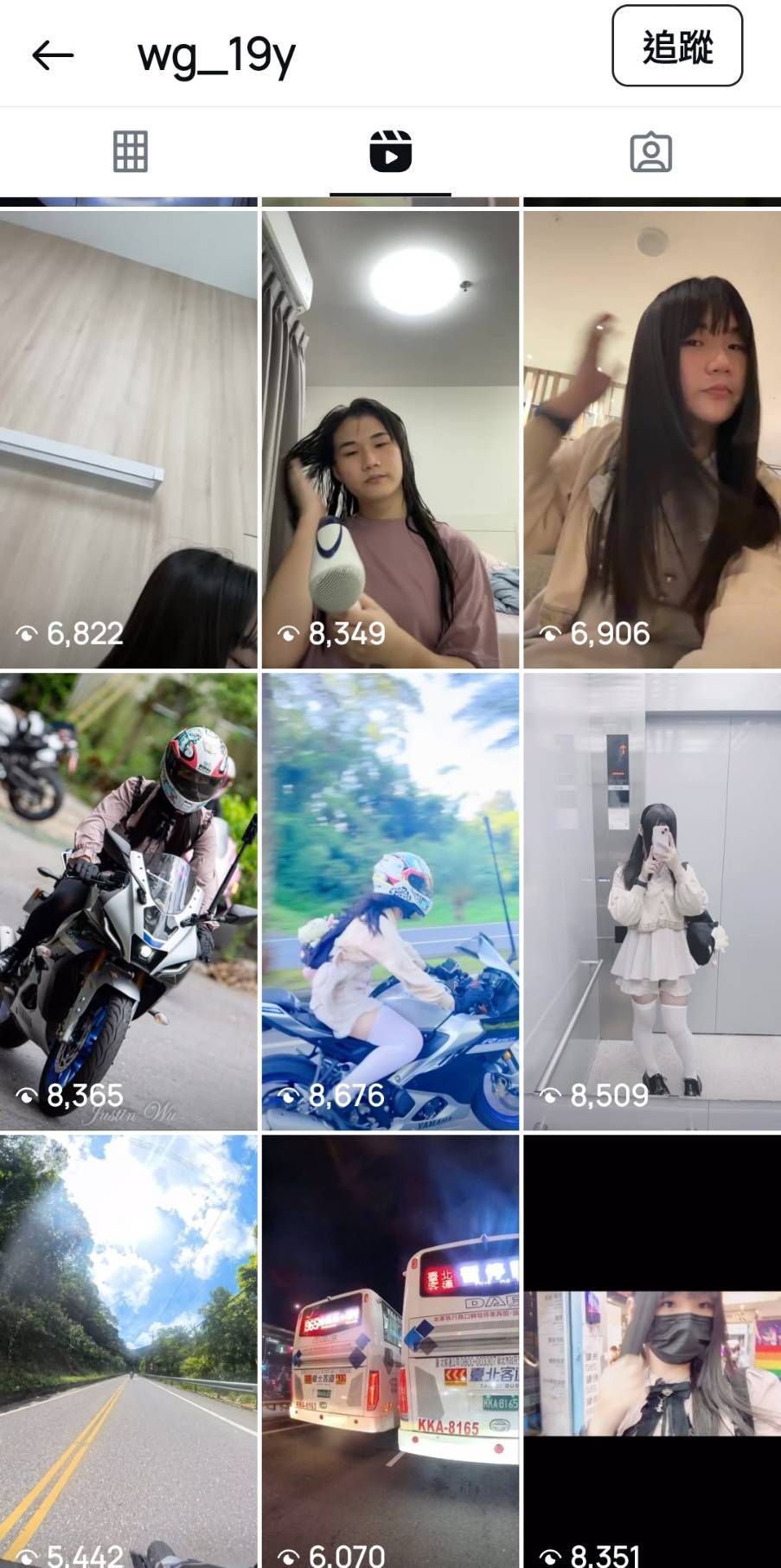Select the Reels tab

[390, 152]
